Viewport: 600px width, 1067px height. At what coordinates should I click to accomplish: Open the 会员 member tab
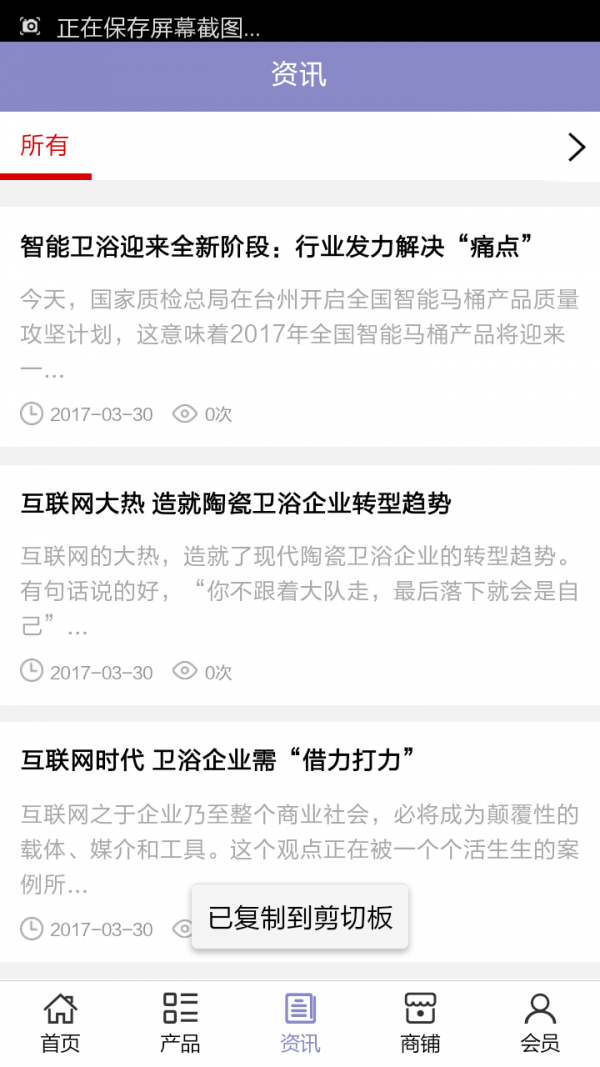(x=540, y=1023)
